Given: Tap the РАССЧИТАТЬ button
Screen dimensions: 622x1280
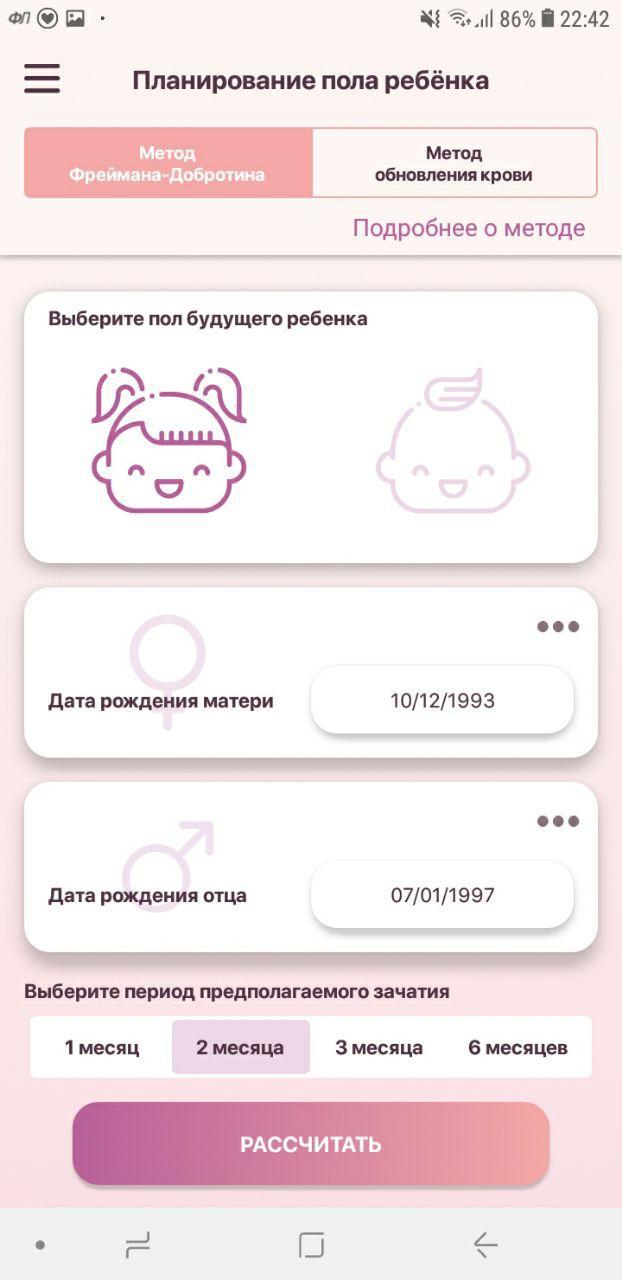Looking at the screenshot, I should coord(311,1144).
